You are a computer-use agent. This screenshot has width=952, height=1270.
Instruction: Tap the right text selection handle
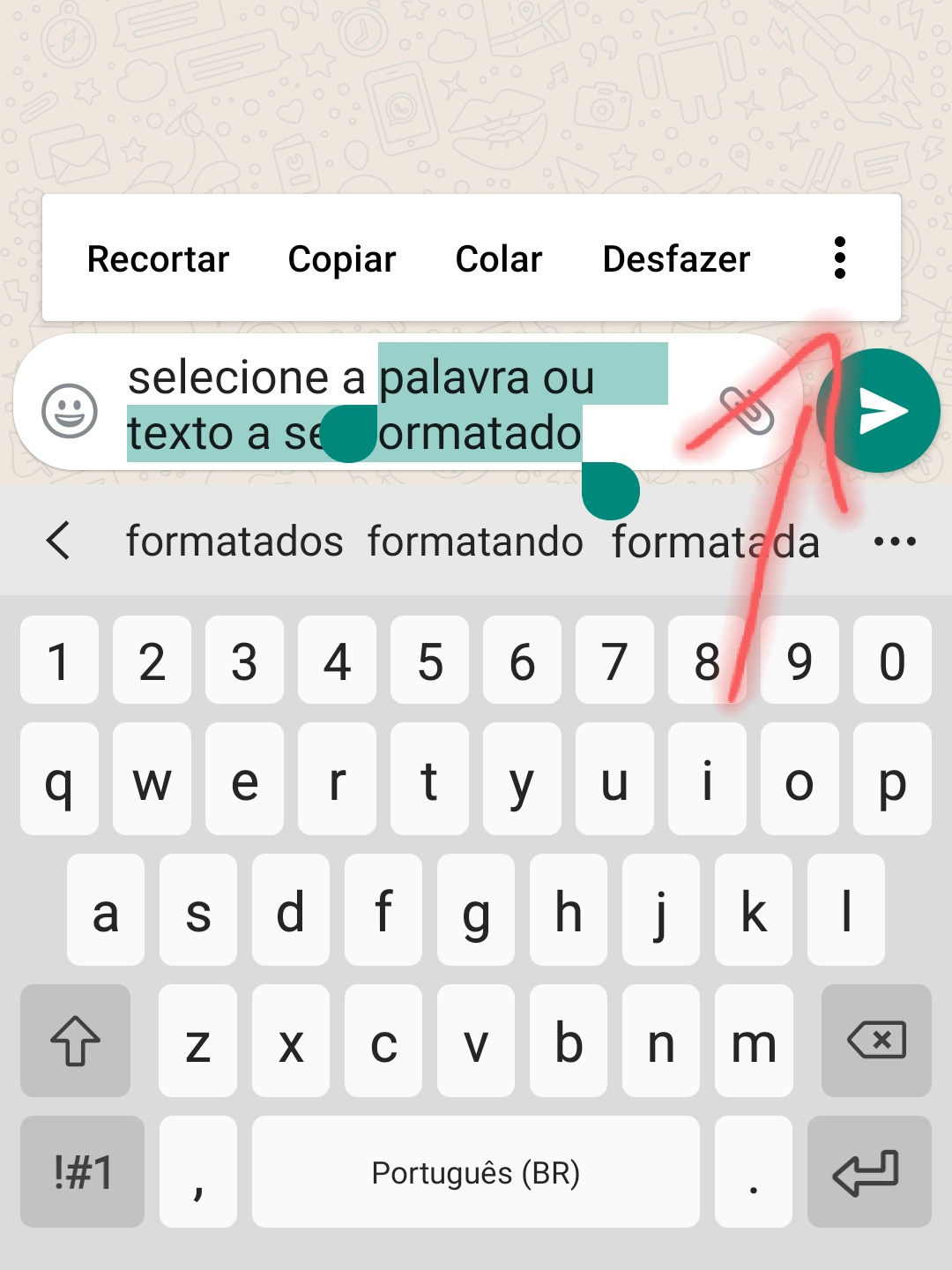(610, 491)
